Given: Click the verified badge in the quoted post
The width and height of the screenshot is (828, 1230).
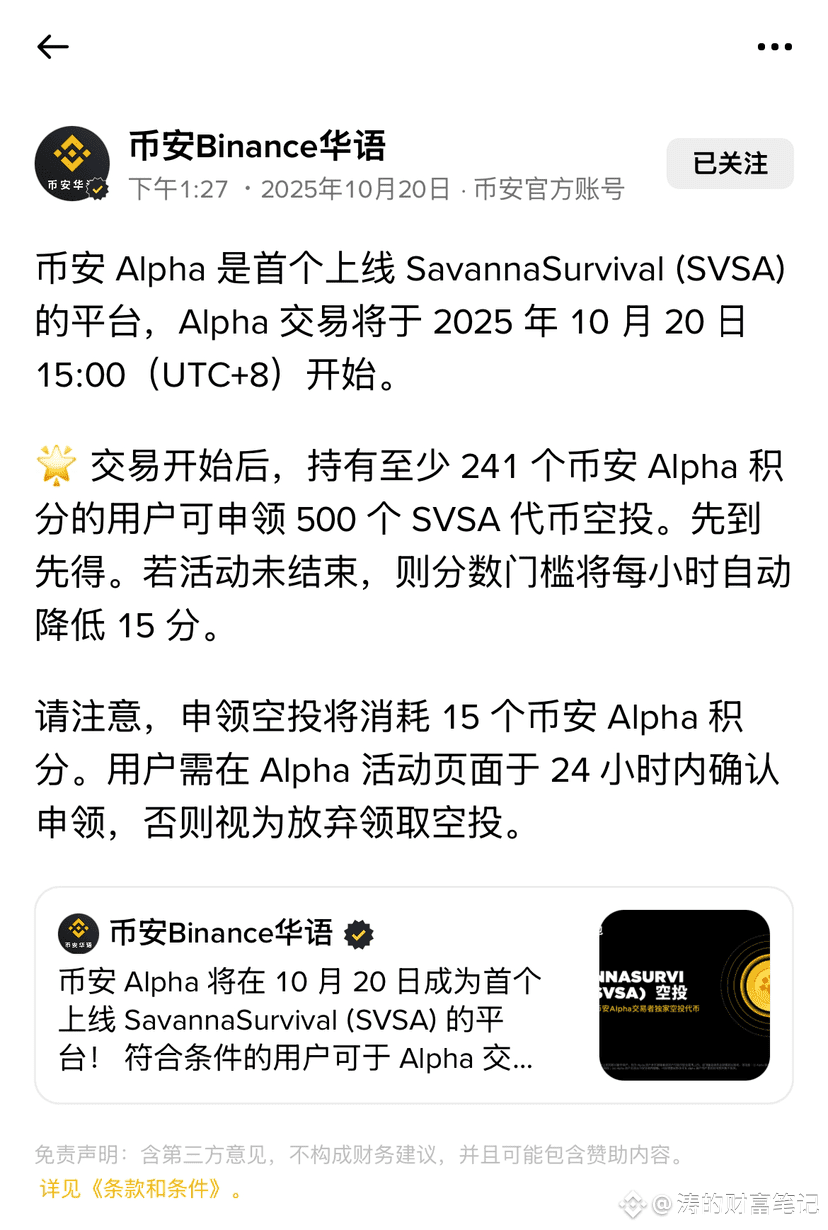Looking at the screenshot, I should click(359, 933).
